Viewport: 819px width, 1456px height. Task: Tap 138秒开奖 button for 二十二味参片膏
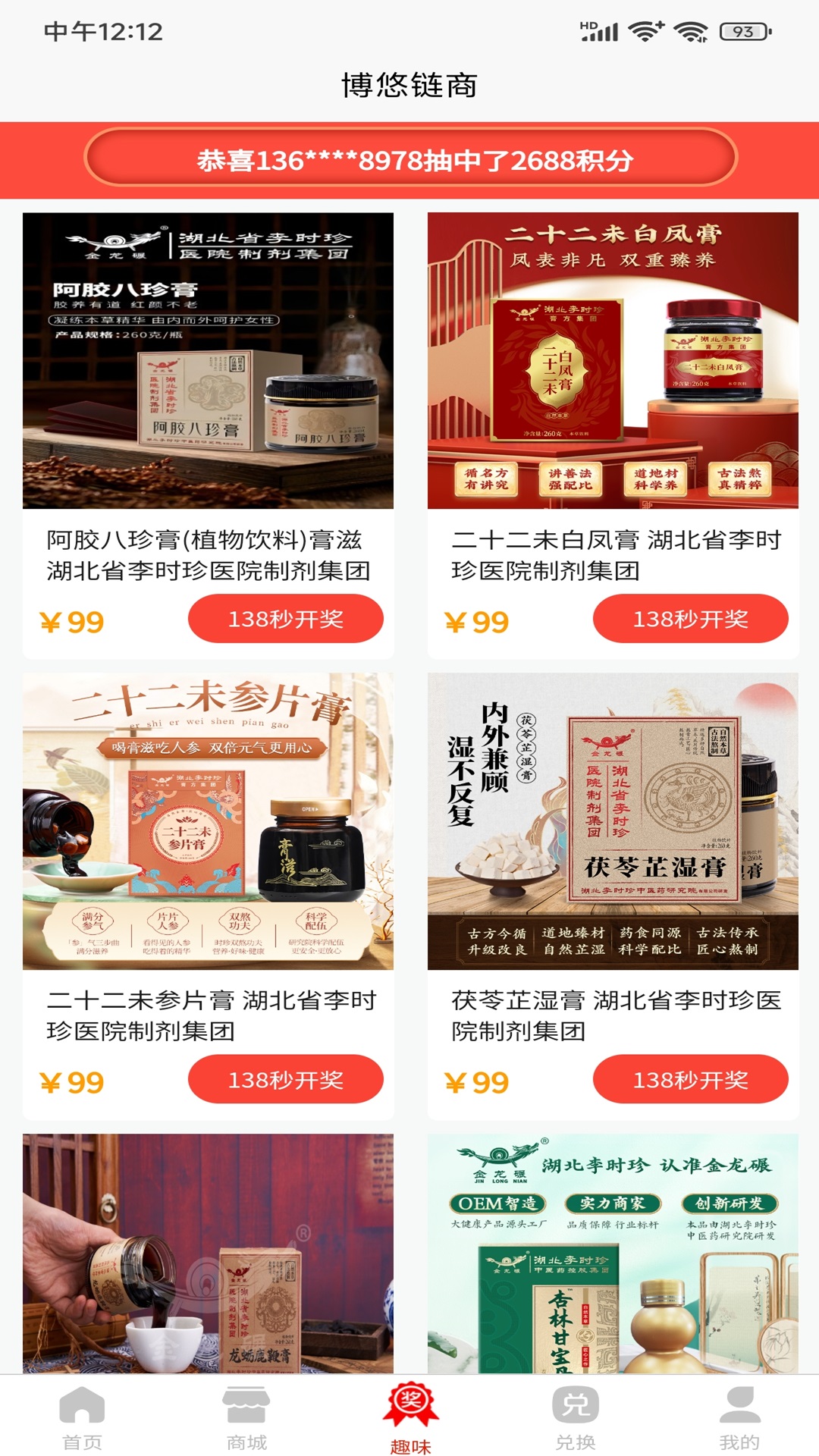(285, 1079)
